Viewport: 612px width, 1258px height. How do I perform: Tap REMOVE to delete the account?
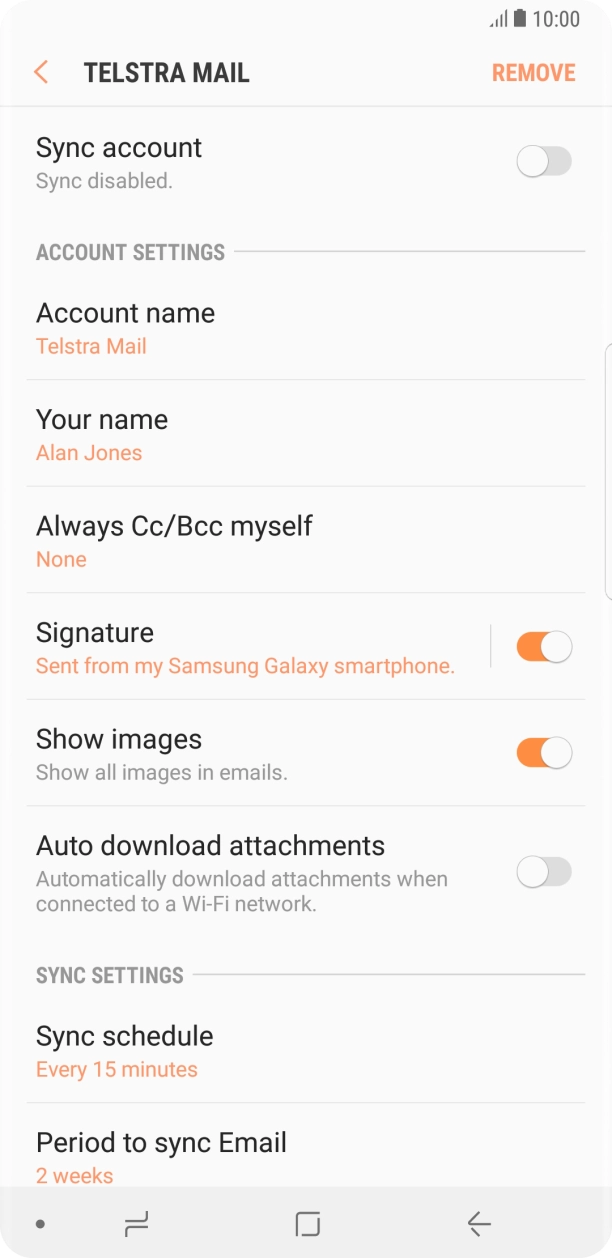tap(533, 73)
